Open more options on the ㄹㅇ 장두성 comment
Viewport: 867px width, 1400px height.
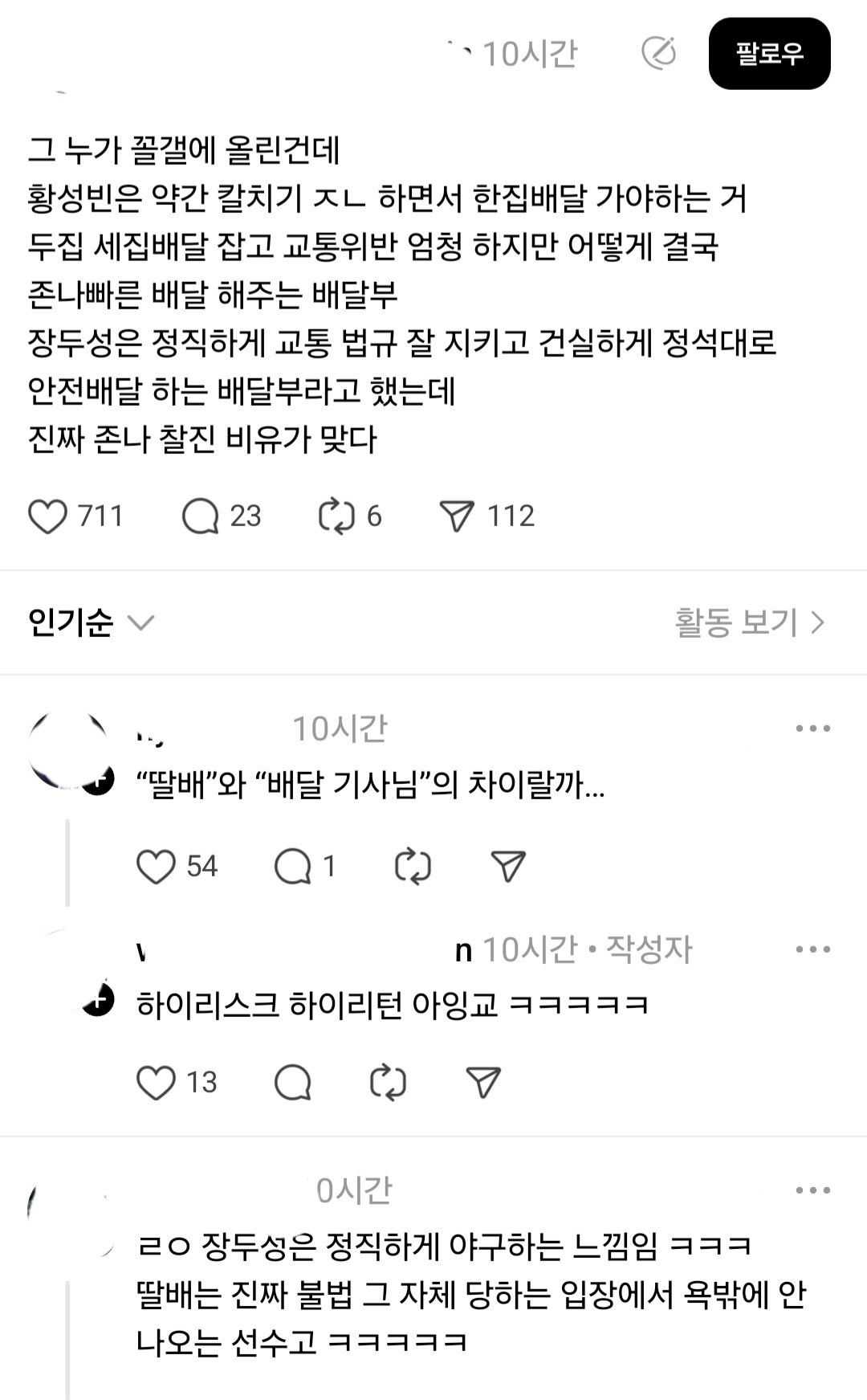(812, 1190)
